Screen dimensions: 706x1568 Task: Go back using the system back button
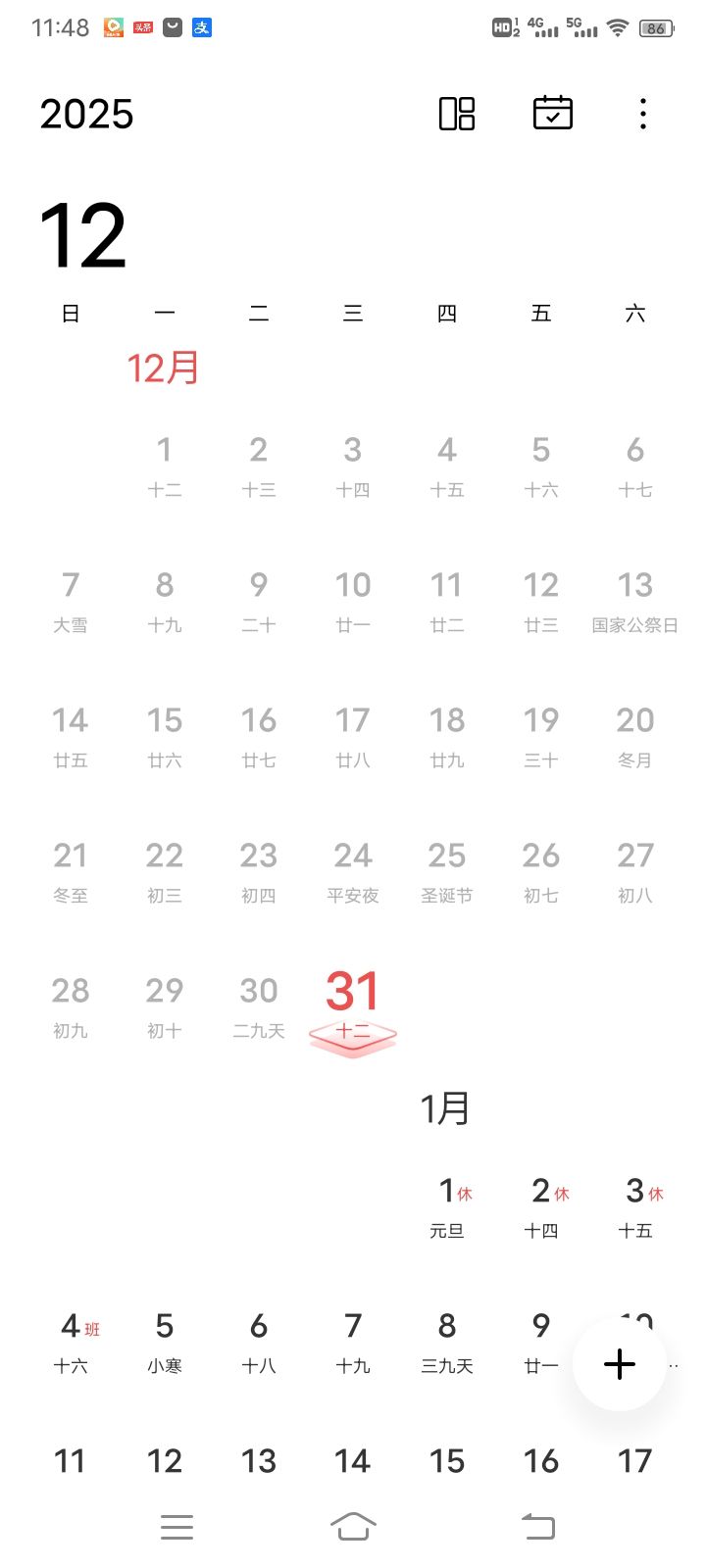coord(537,1526)
